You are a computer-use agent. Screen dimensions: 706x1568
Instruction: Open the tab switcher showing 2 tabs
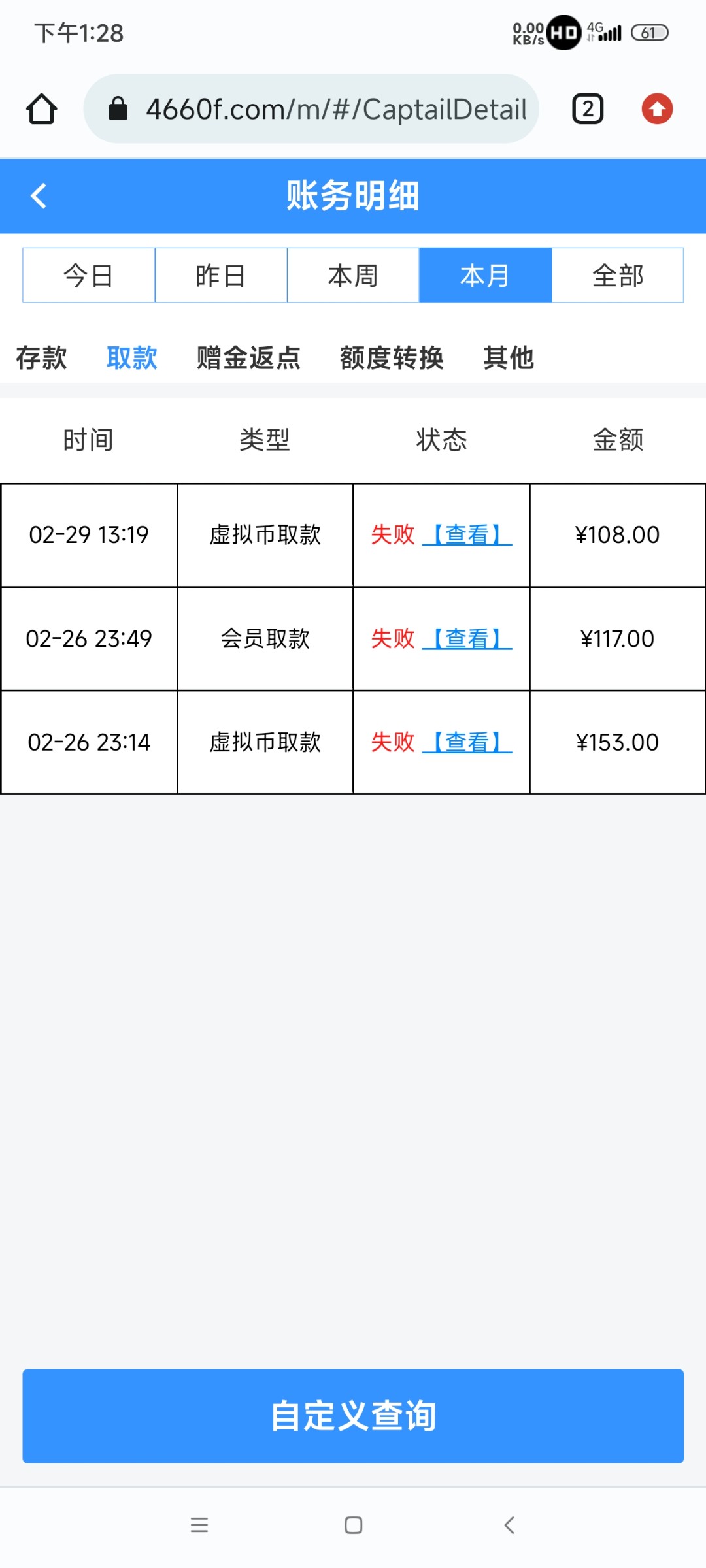[586, 109]
